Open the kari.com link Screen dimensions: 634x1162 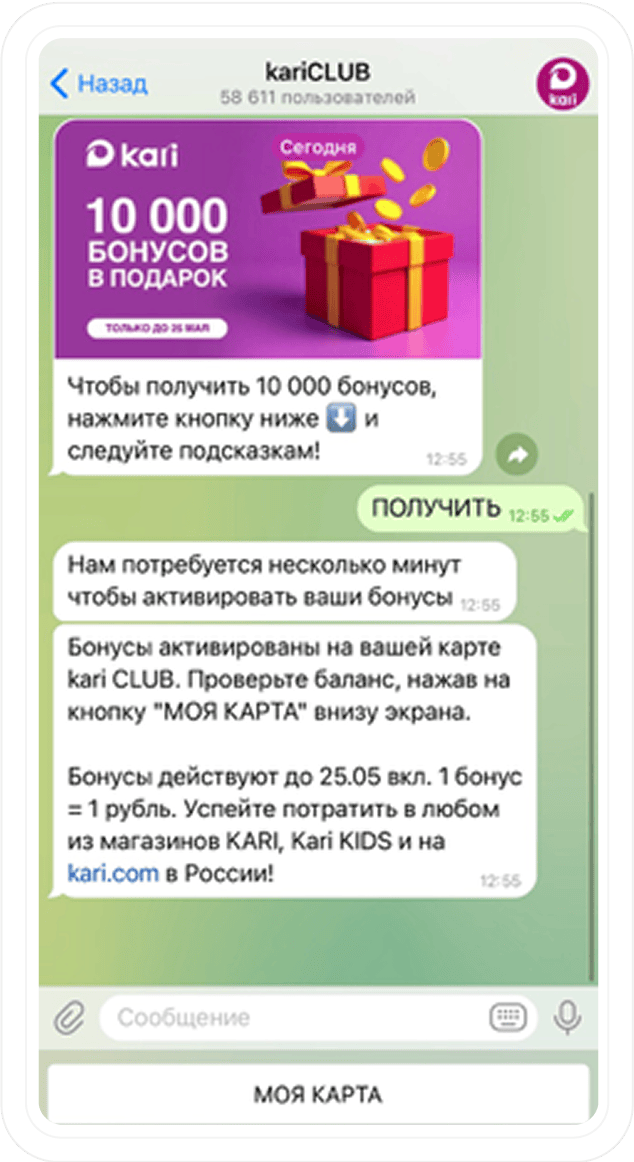coord(113,873)
